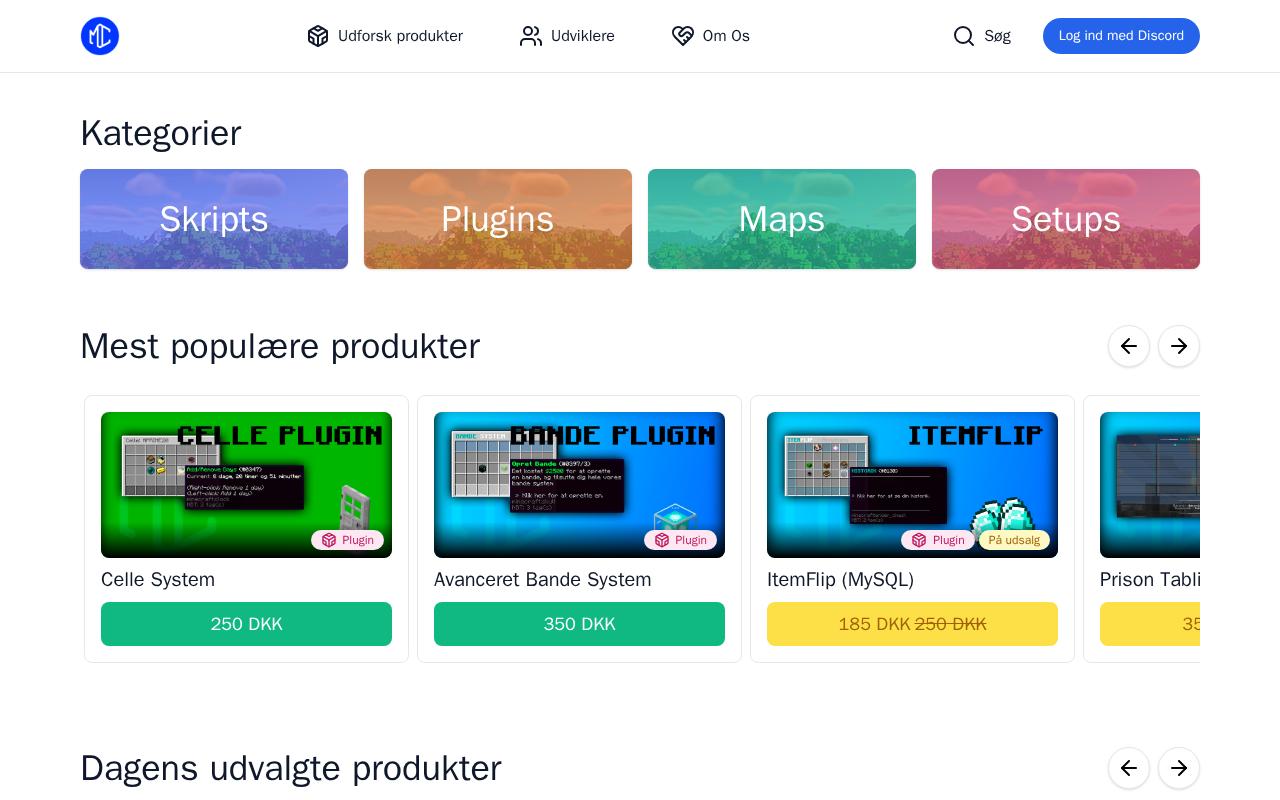
Task: Go to previous Dagens udvalgte produkter
Action: 1129,768
